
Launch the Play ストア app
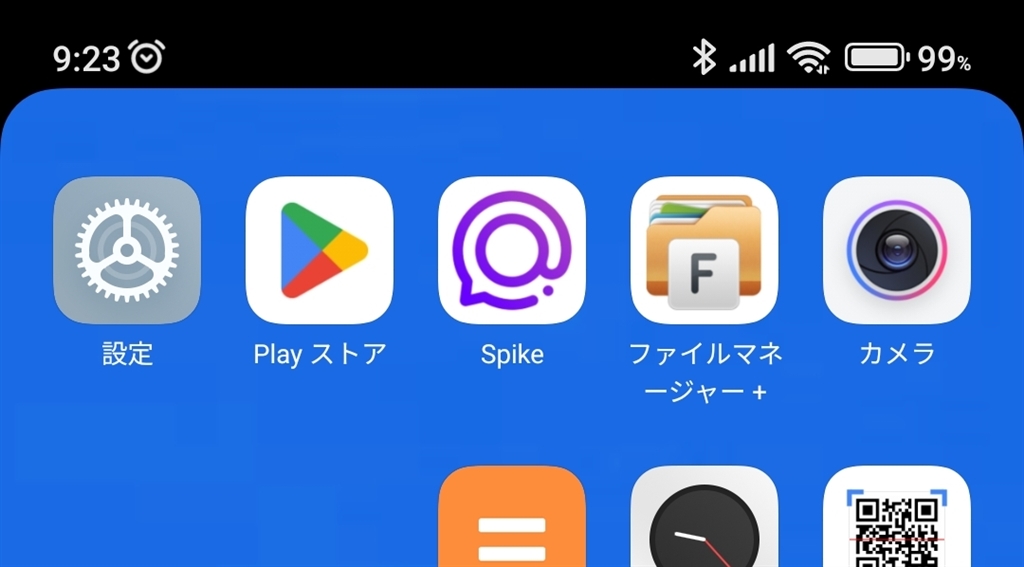tap(319, 250)
